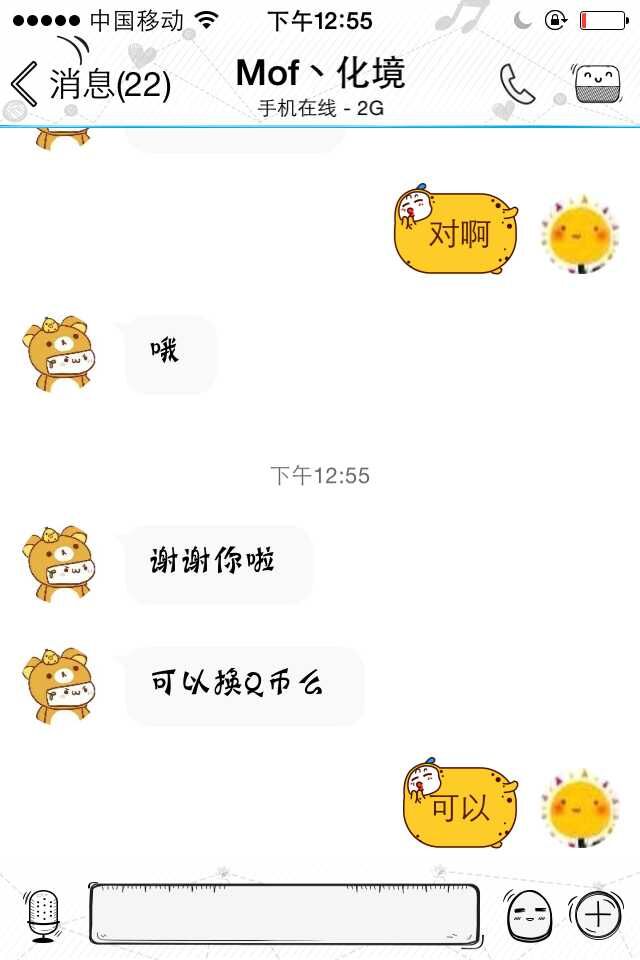
Task: Focus the message text input box
Action: click(284, 914)
